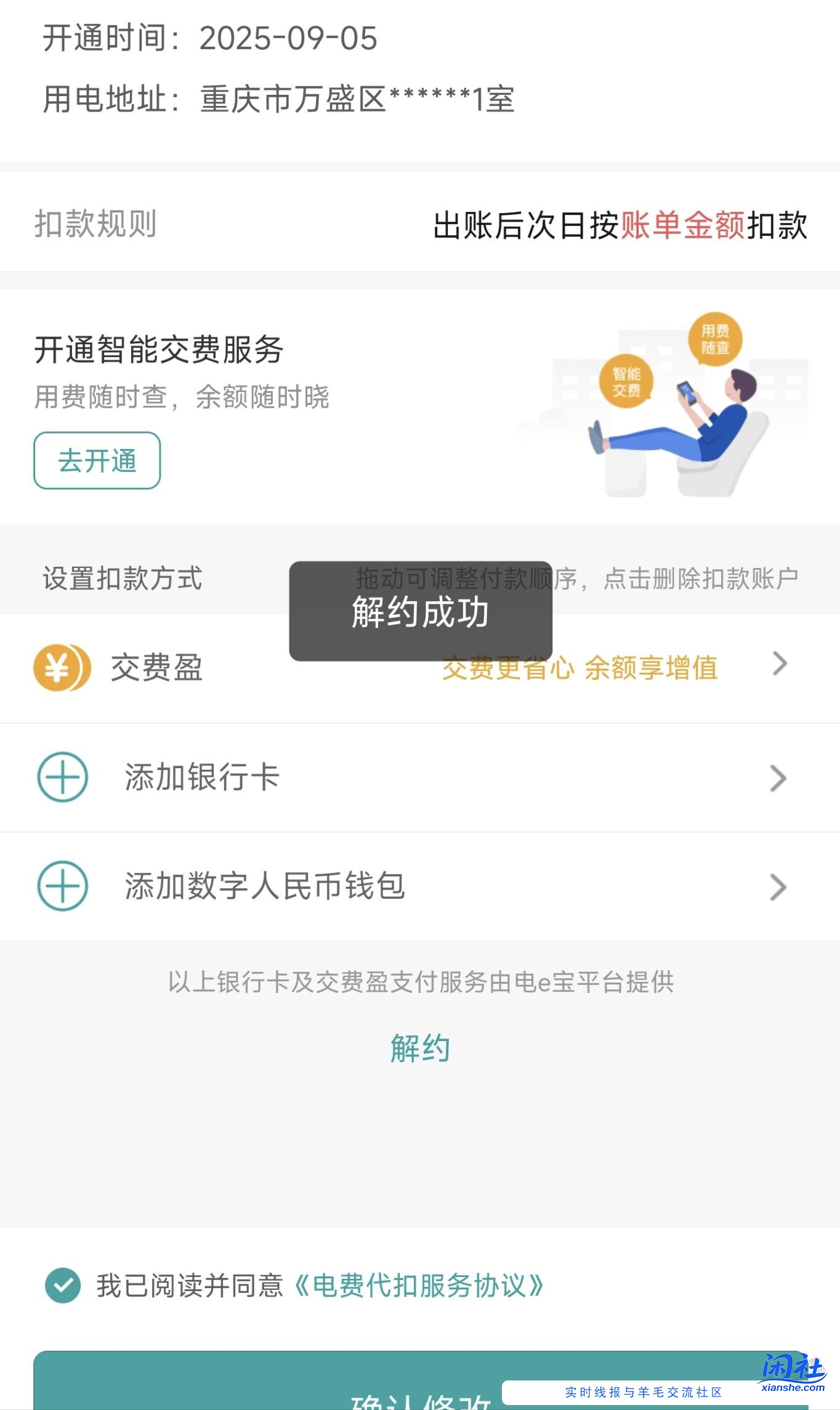840x1410 pixels.
Task: Enable smart payment via 去开通
Action: point(97,460)
